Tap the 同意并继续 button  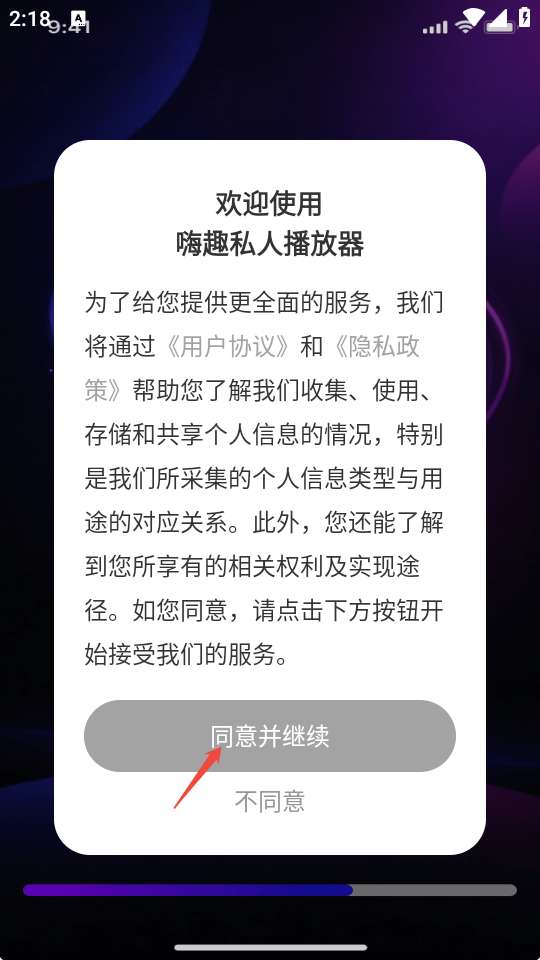pos(269,736)
